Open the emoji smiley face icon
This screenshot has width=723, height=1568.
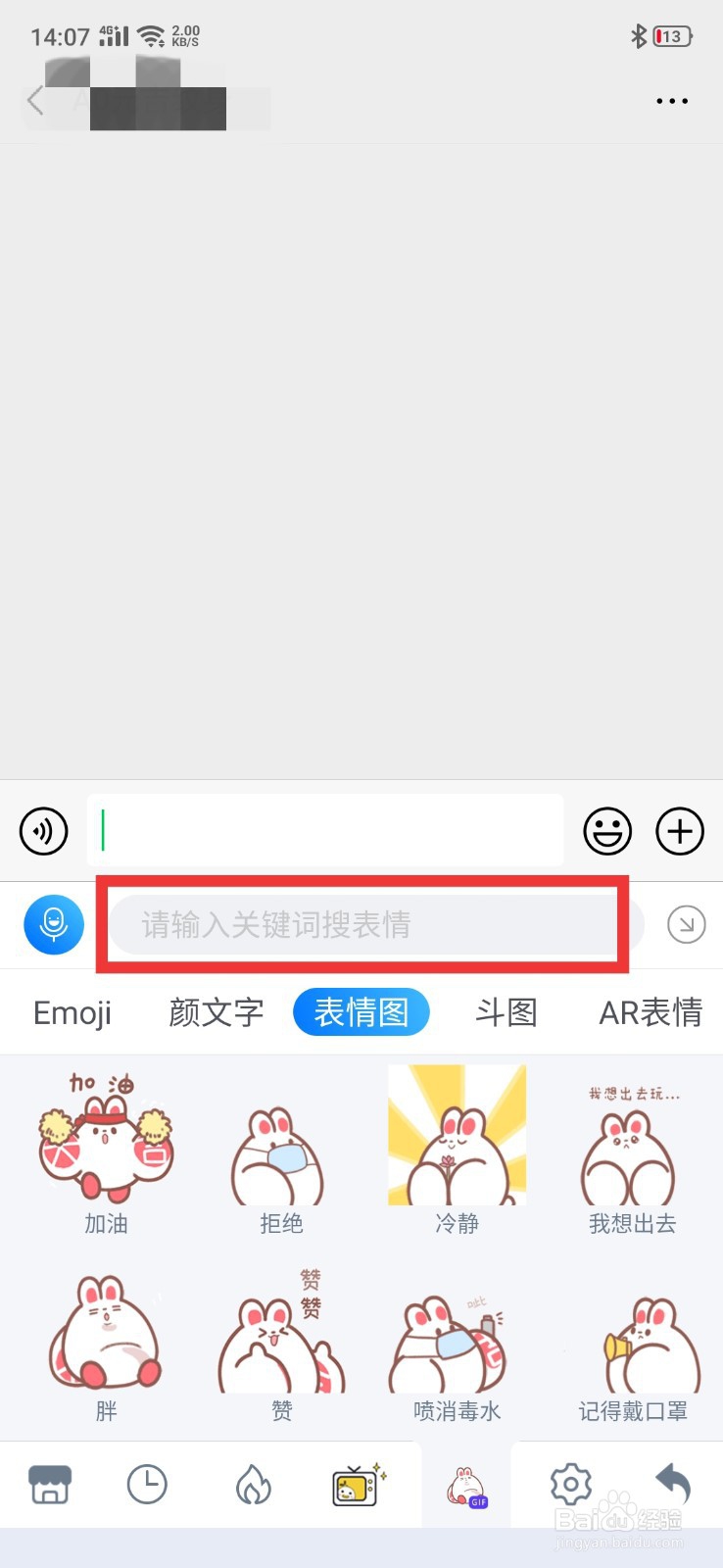click(x=606, y=831)
